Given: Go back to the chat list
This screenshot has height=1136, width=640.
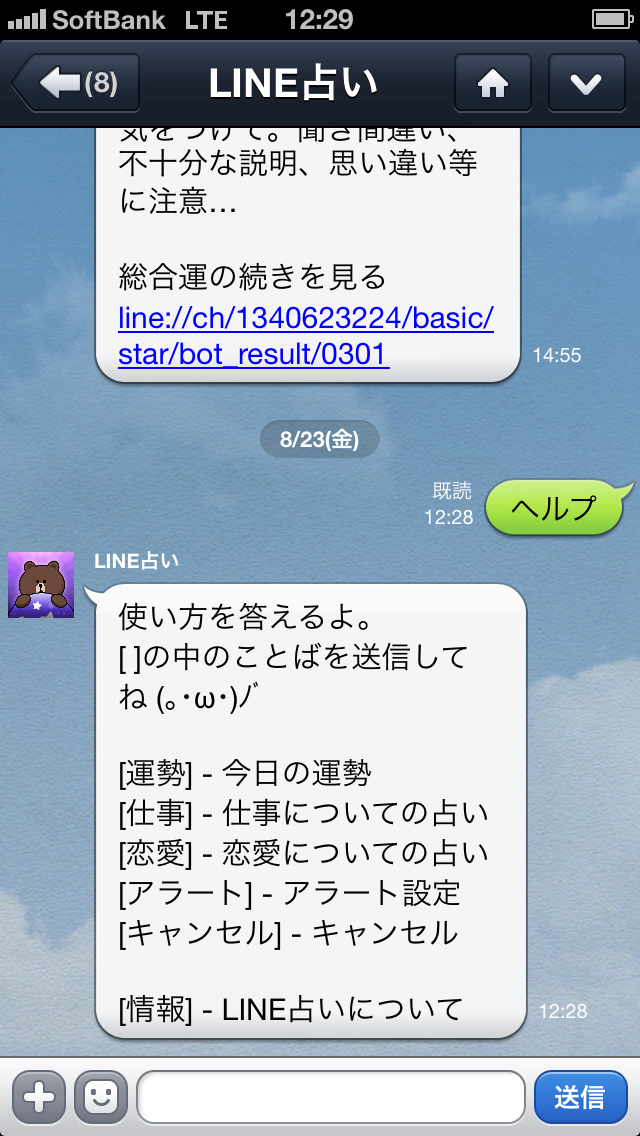Looking at the screenshot, I should tap(76, 84).
